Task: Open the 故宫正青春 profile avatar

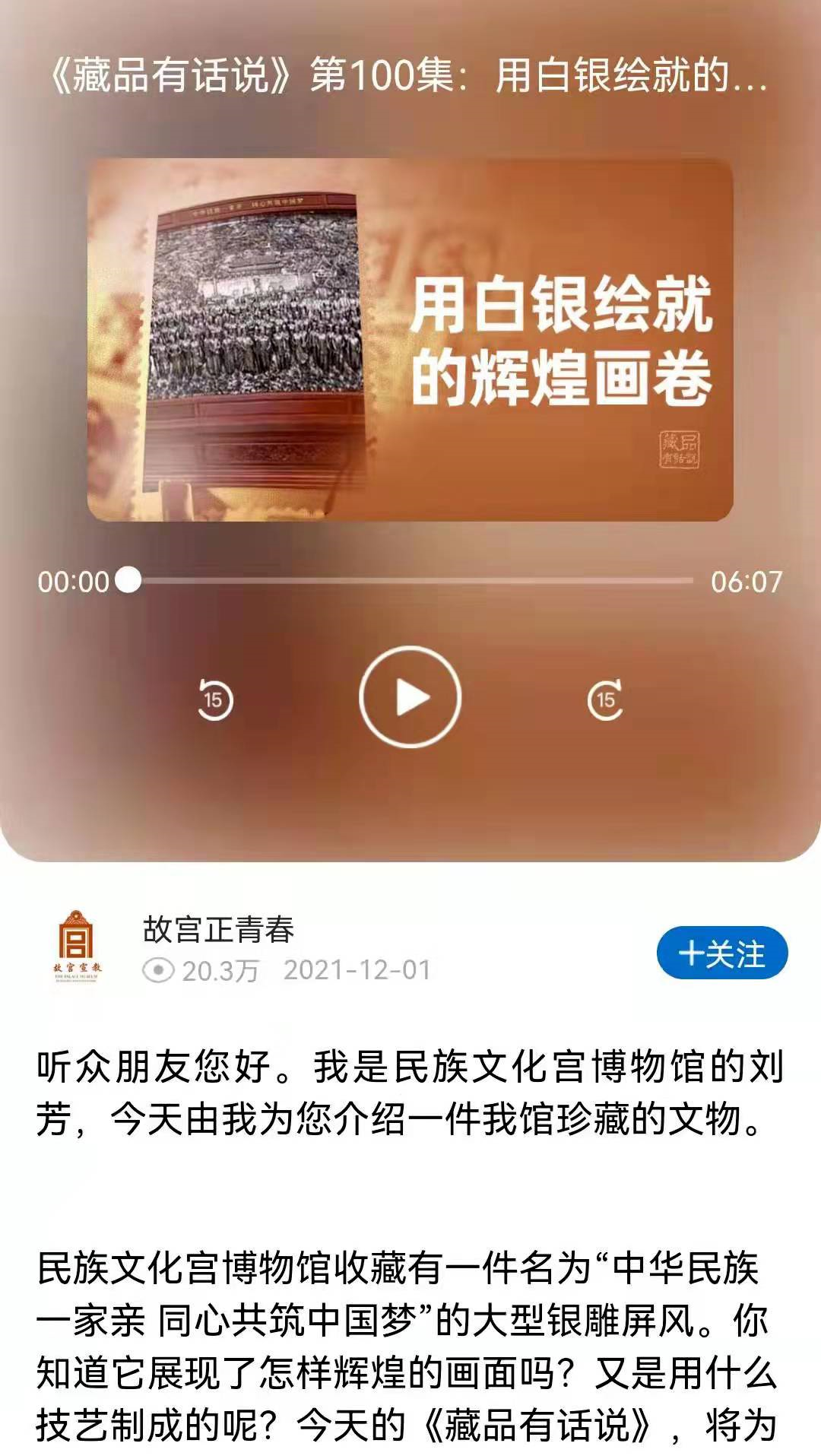Action: click(x=76, y=947)
